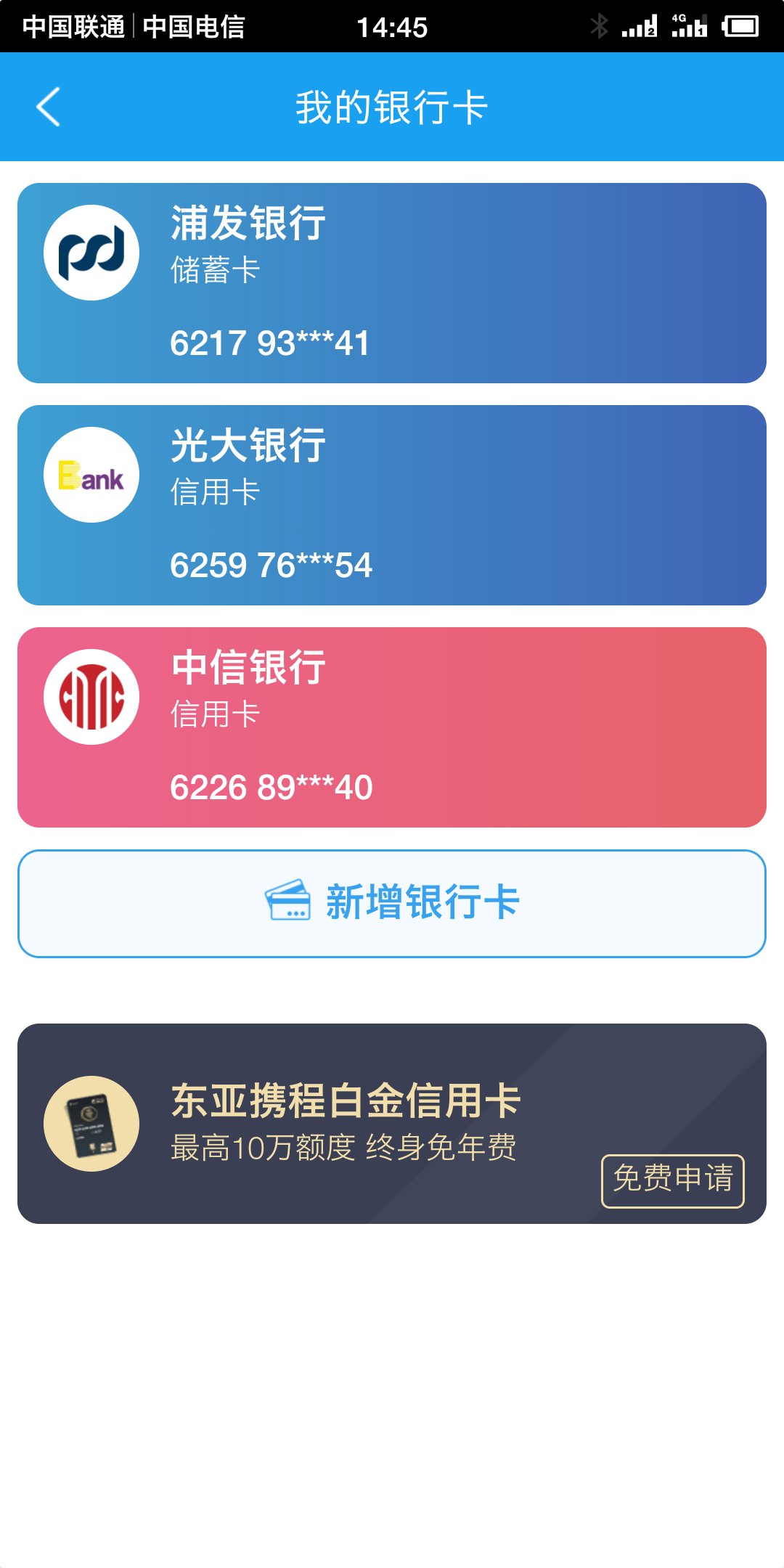This screenshot has width=784, height=1568.
Task: Go back from My Bank Cards
Action: point(48,107)
